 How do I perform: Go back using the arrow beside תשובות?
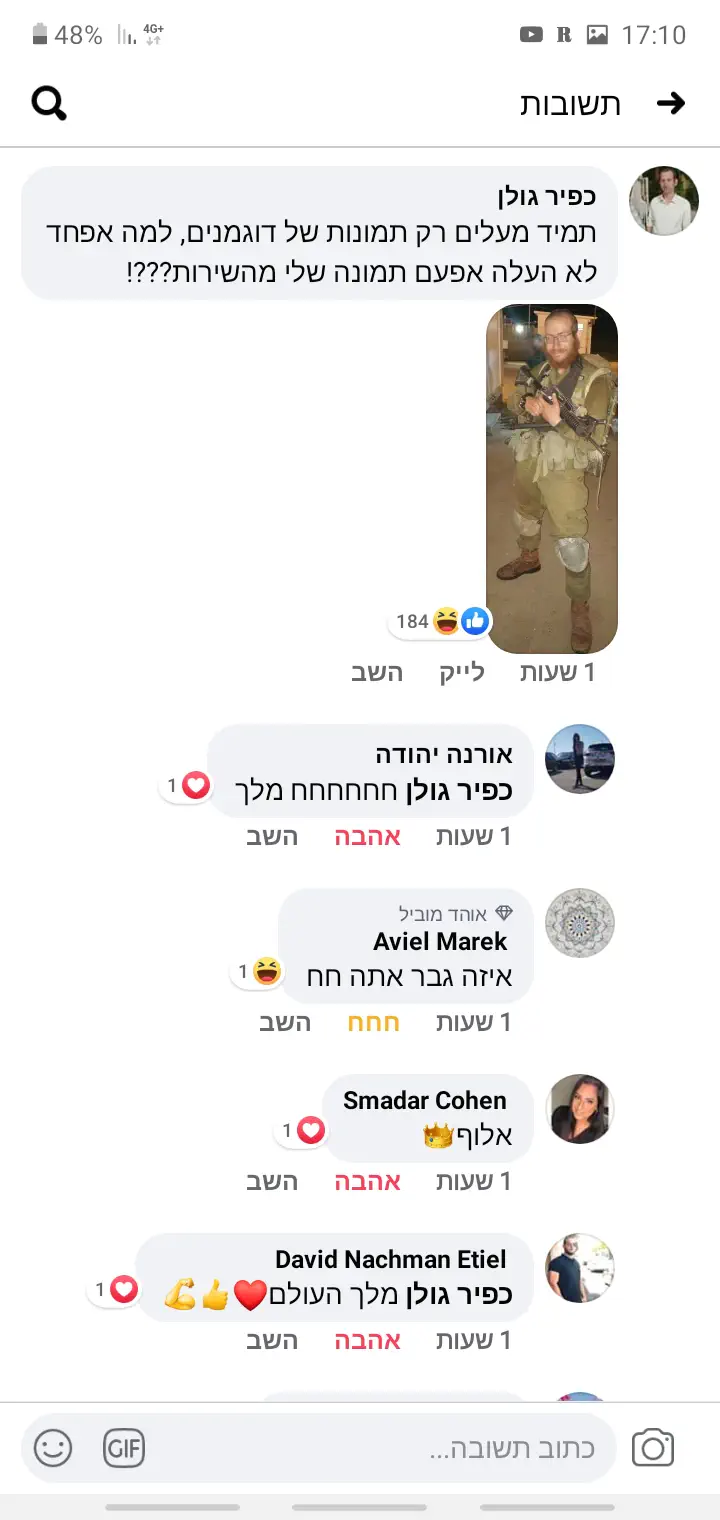(x=670, y=103)
